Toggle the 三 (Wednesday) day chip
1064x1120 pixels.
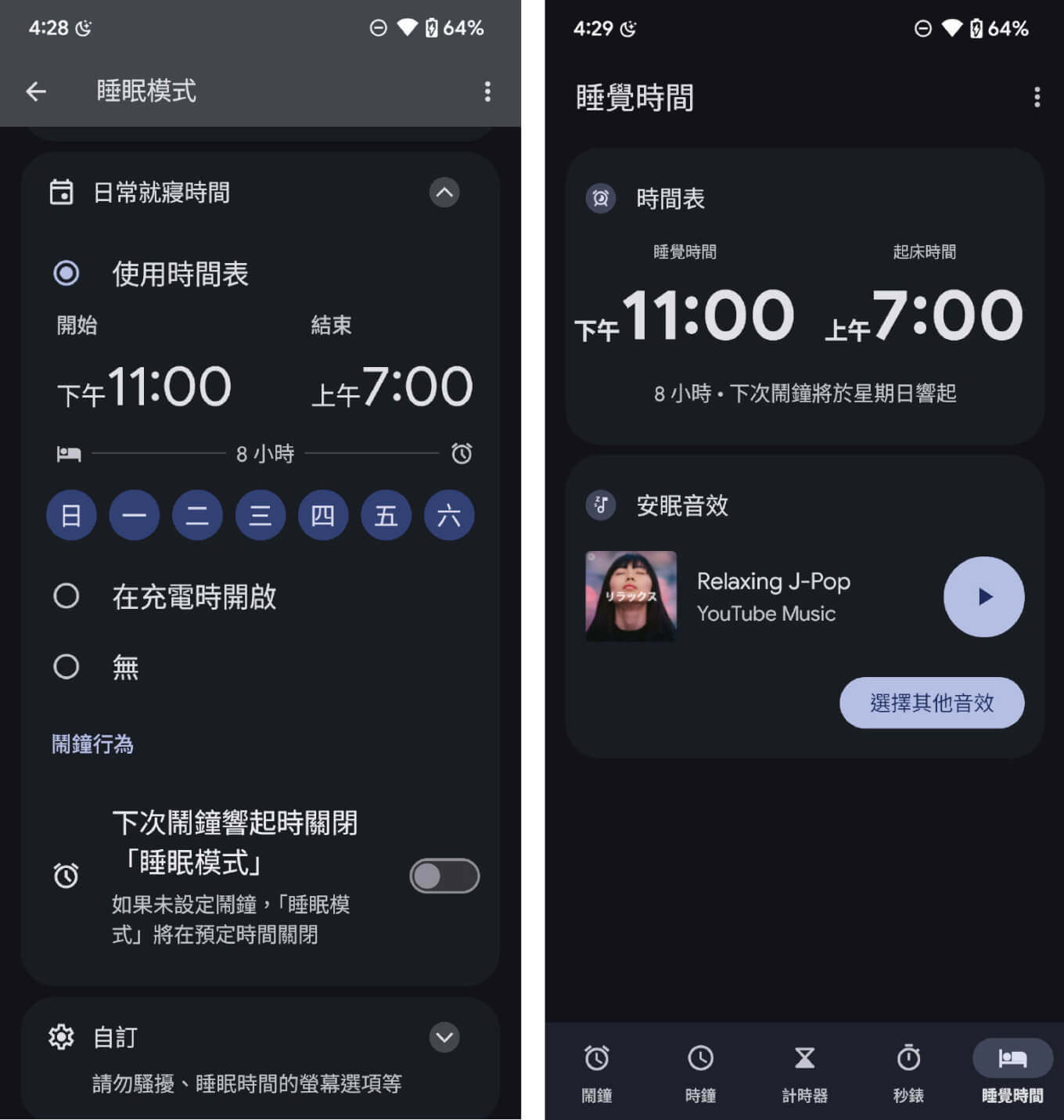point(260,515)
